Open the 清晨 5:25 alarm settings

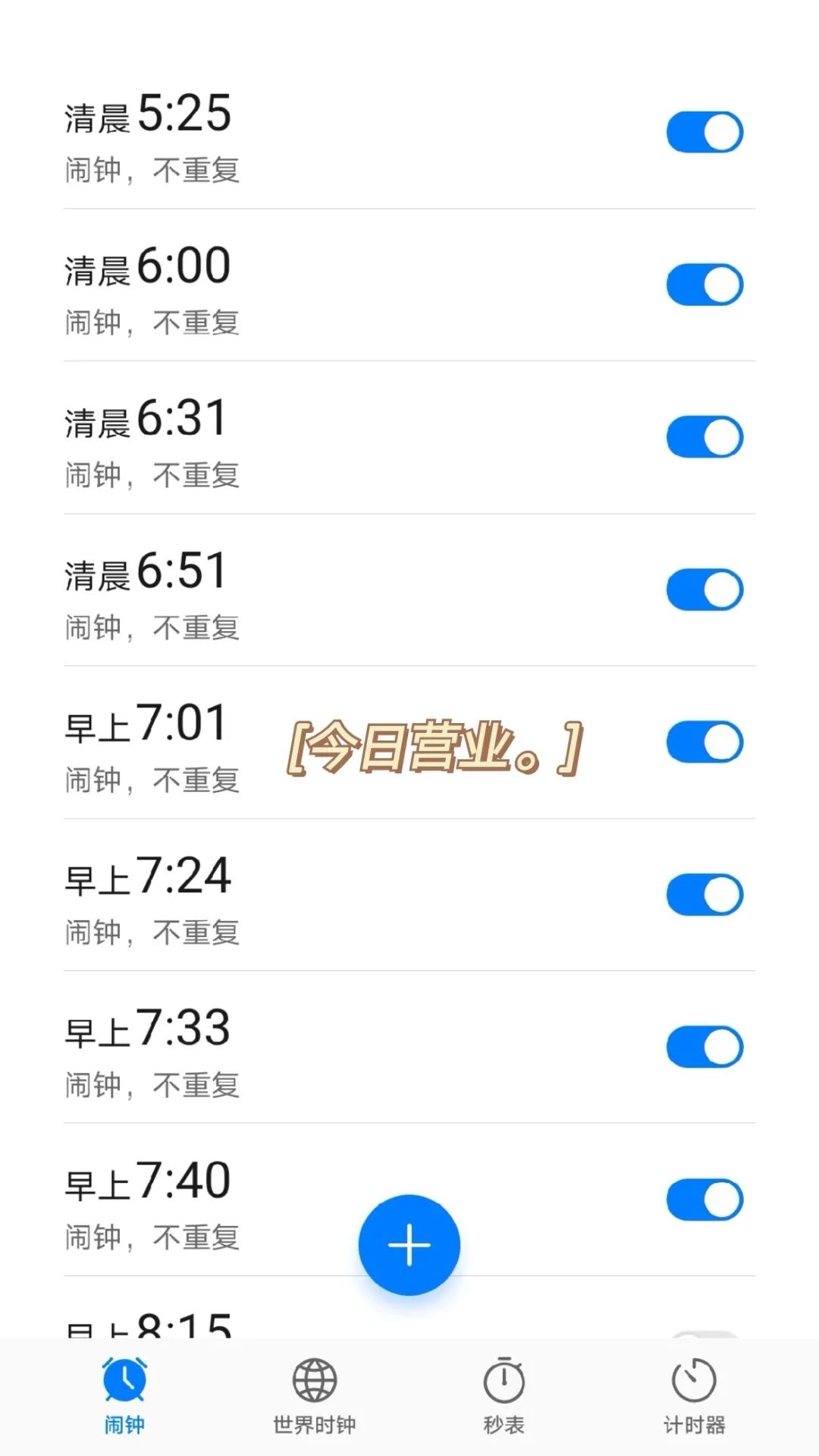click(303, 137)
